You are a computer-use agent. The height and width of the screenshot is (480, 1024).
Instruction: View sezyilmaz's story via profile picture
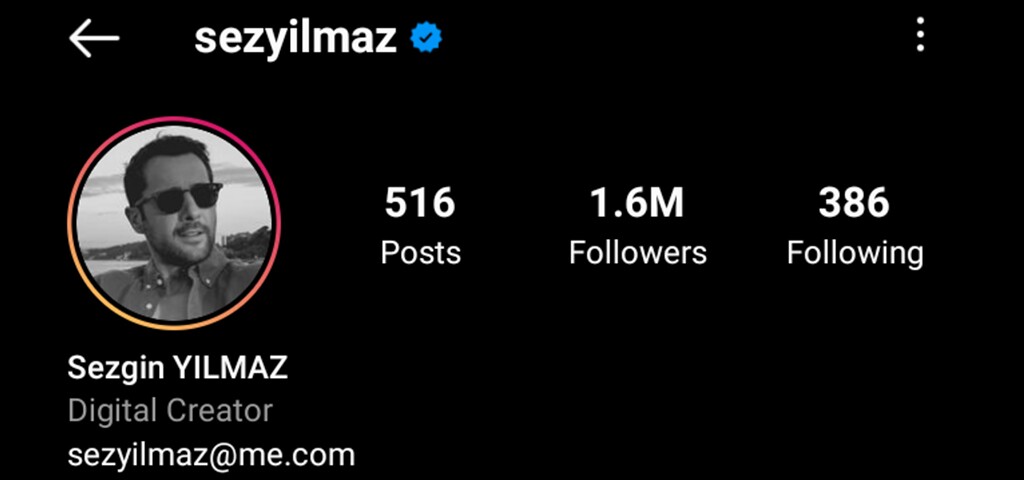click(x=174, y=224)
